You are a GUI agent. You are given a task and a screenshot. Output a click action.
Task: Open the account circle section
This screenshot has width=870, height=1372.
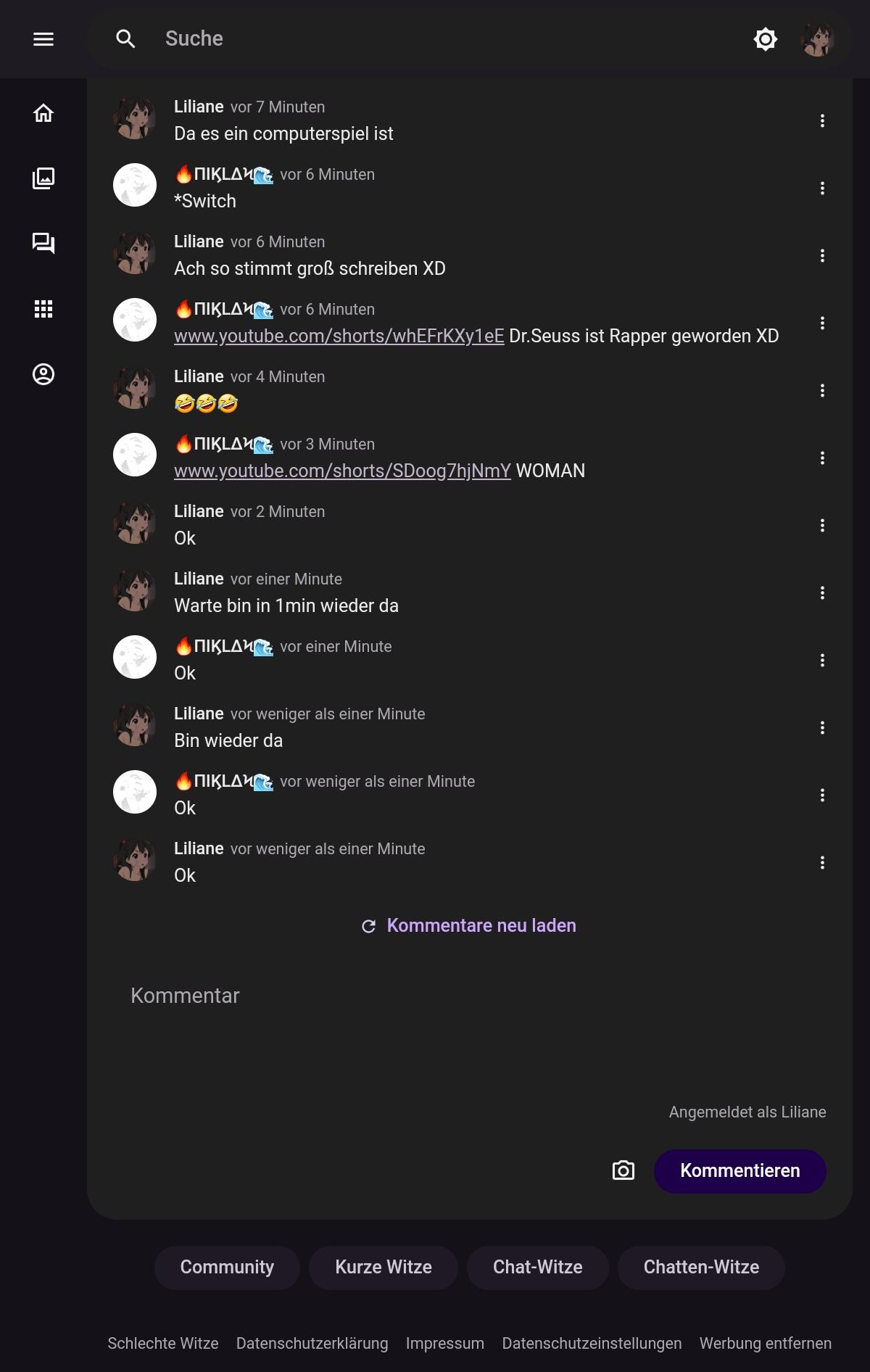pos(43,374)
